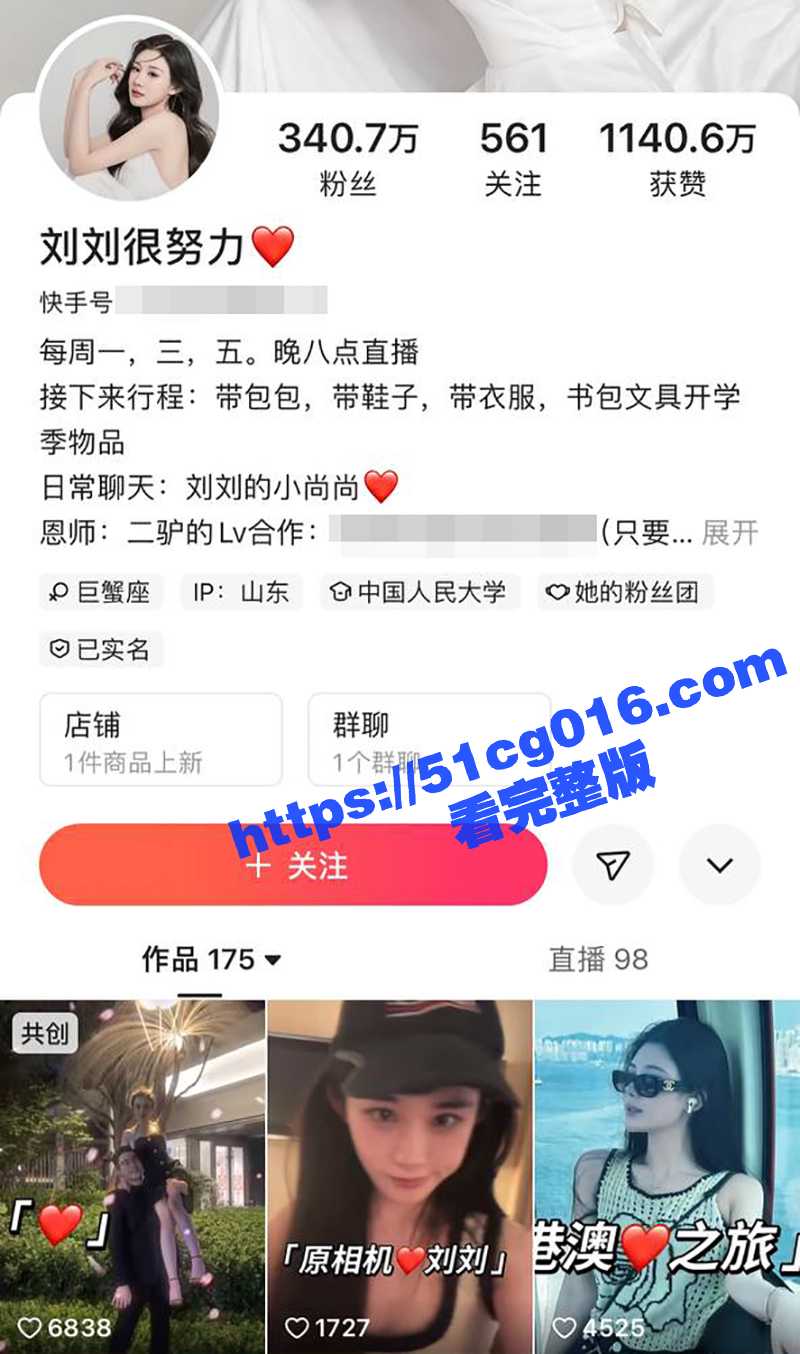Open the 店铺 shop card
800x1354 pixels.
(158, 738)
